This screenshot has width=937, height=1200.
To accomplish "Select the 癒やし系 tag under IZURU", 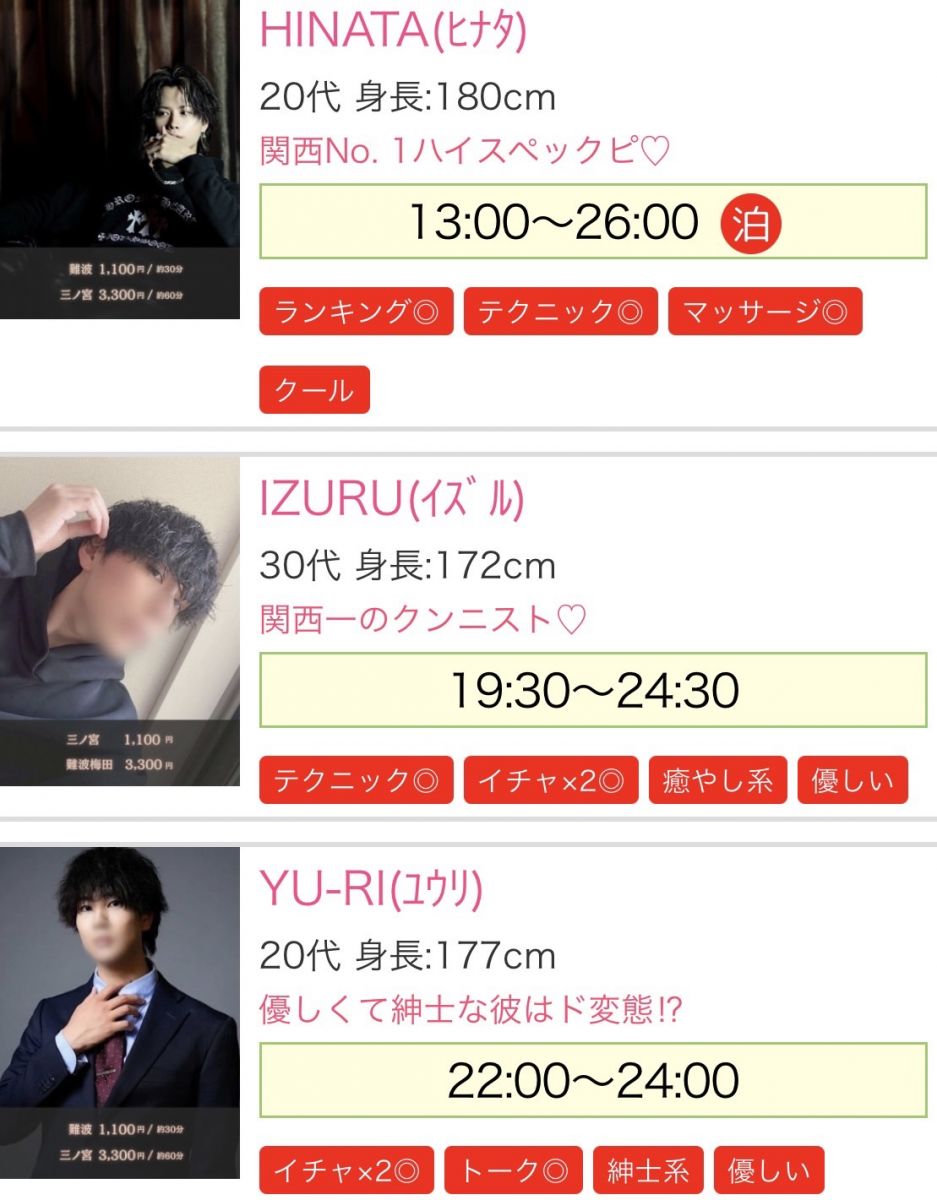I will coord(717,780).
